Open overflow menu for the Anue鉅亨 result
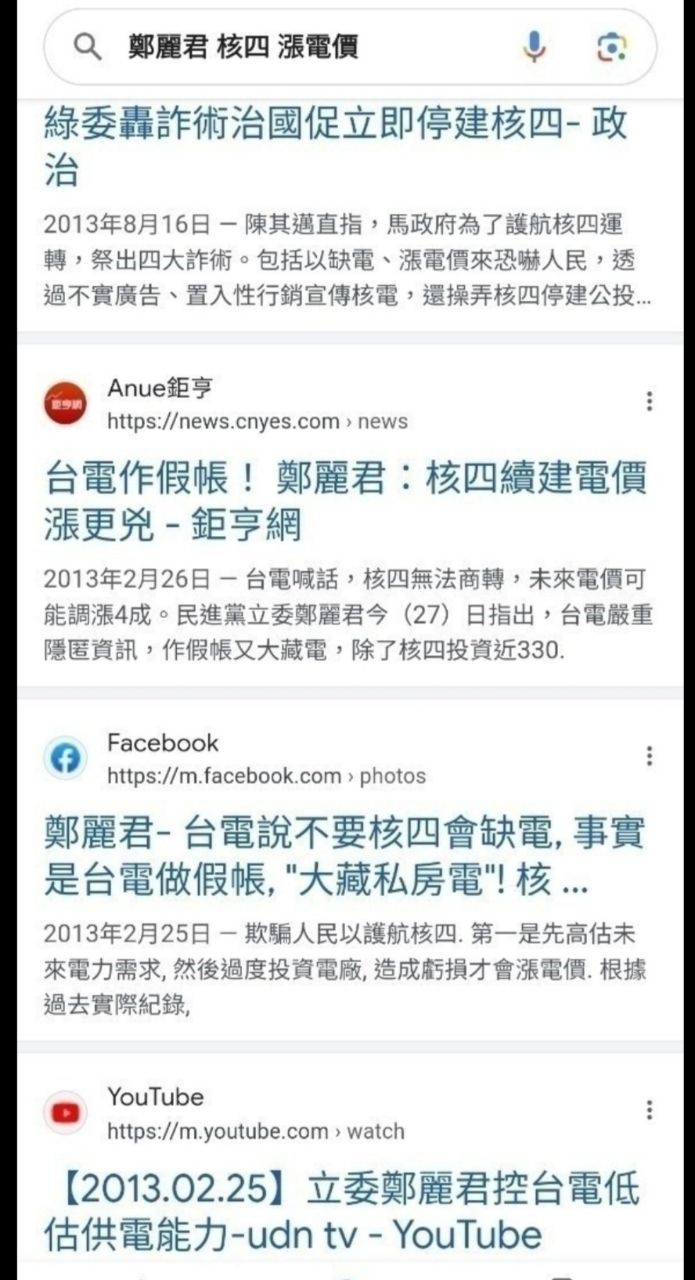The width and height of the screenshot is (695, 1280). 650,401
